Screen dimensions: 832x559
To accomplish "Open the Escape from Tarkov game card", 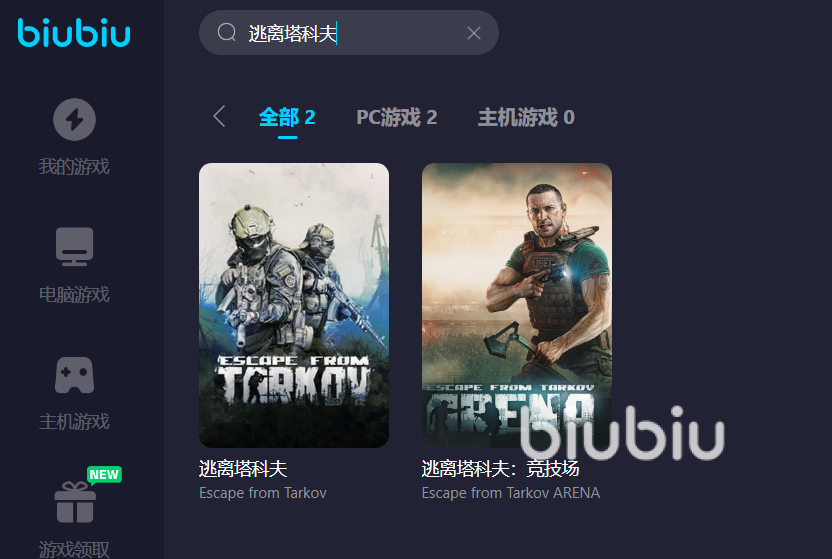I will 294,305.
